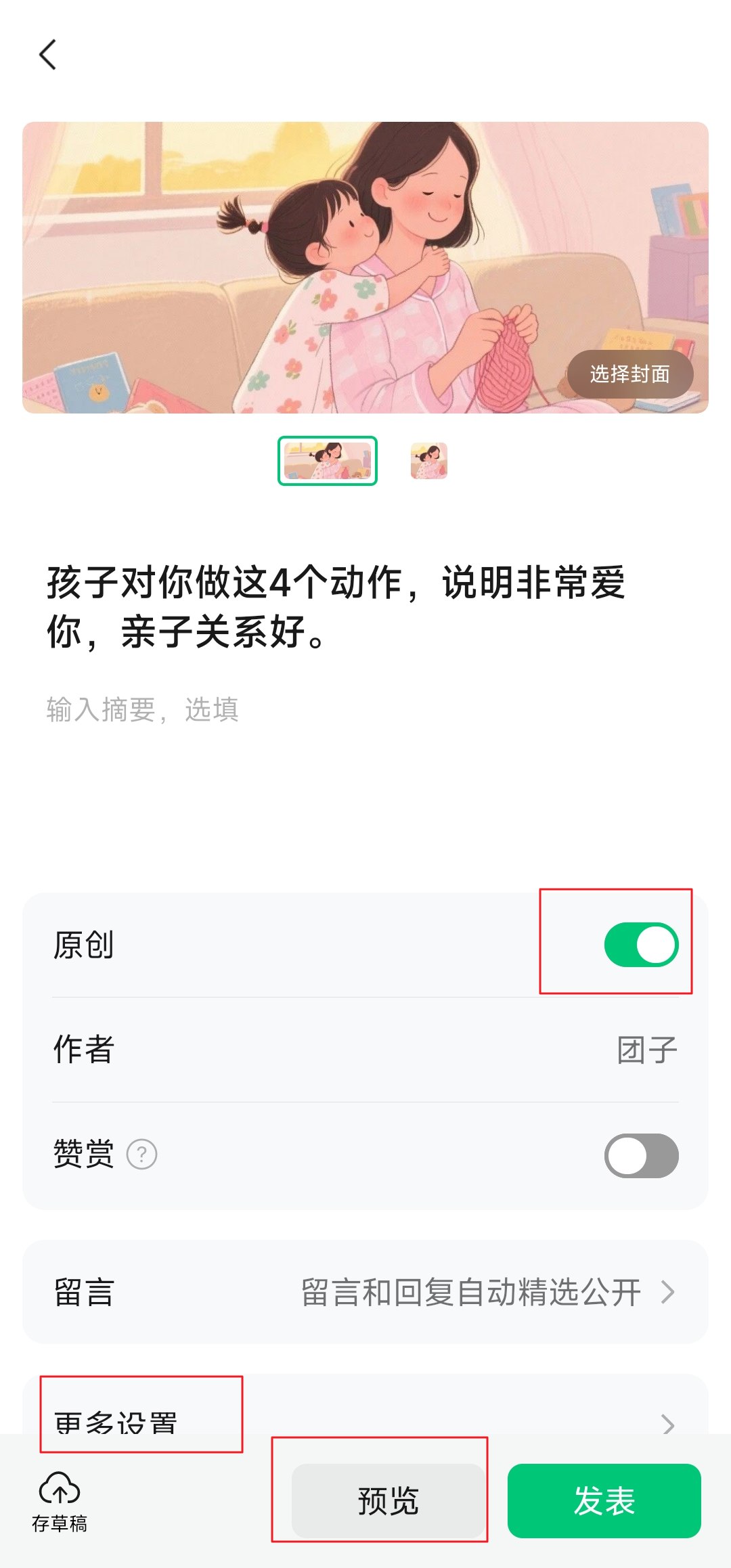Click the cover image preview area

click(x=365, y=267)
